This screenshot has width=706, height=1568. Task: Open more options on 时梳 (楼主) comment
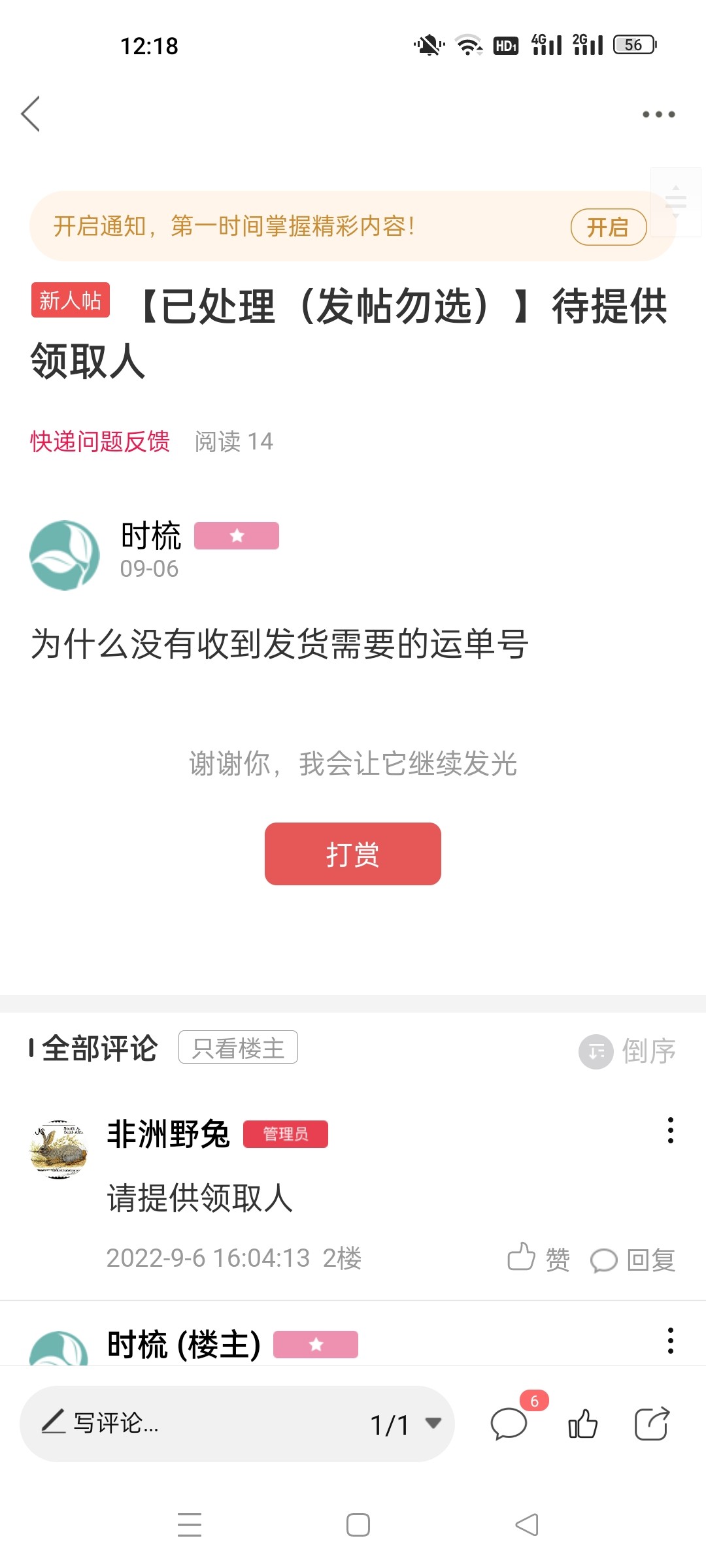point(670,1341)
